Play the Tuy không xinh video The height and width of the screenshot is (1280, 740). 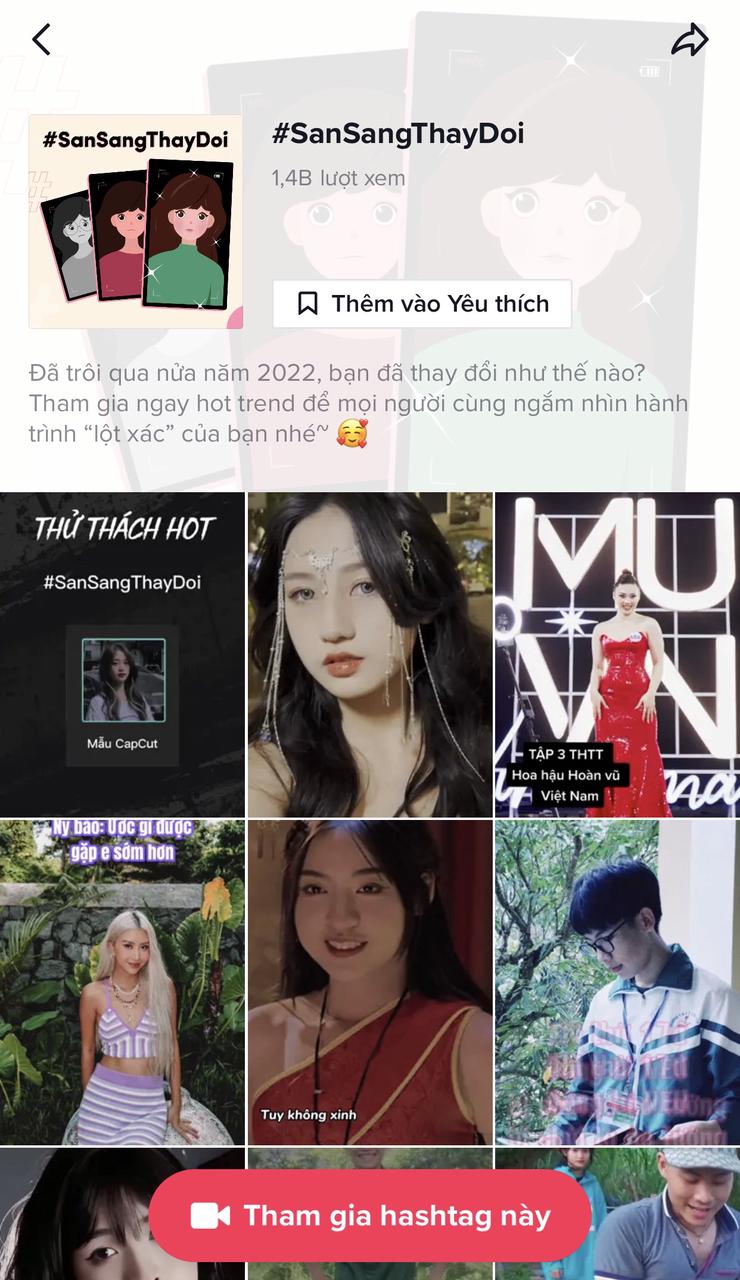(x=370, y=982)
